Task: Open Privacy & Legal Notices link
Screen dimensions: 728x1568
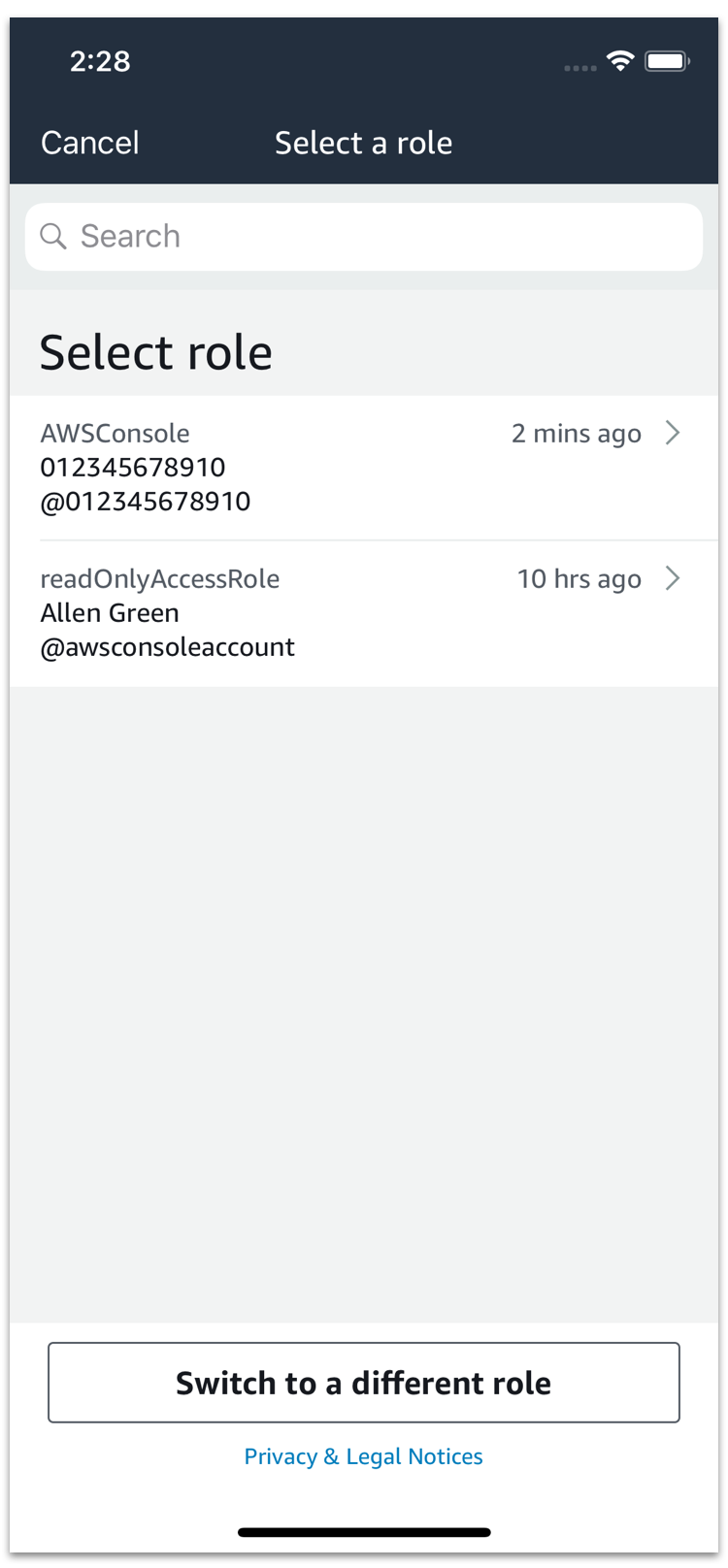Action: tap(364, 1456)
